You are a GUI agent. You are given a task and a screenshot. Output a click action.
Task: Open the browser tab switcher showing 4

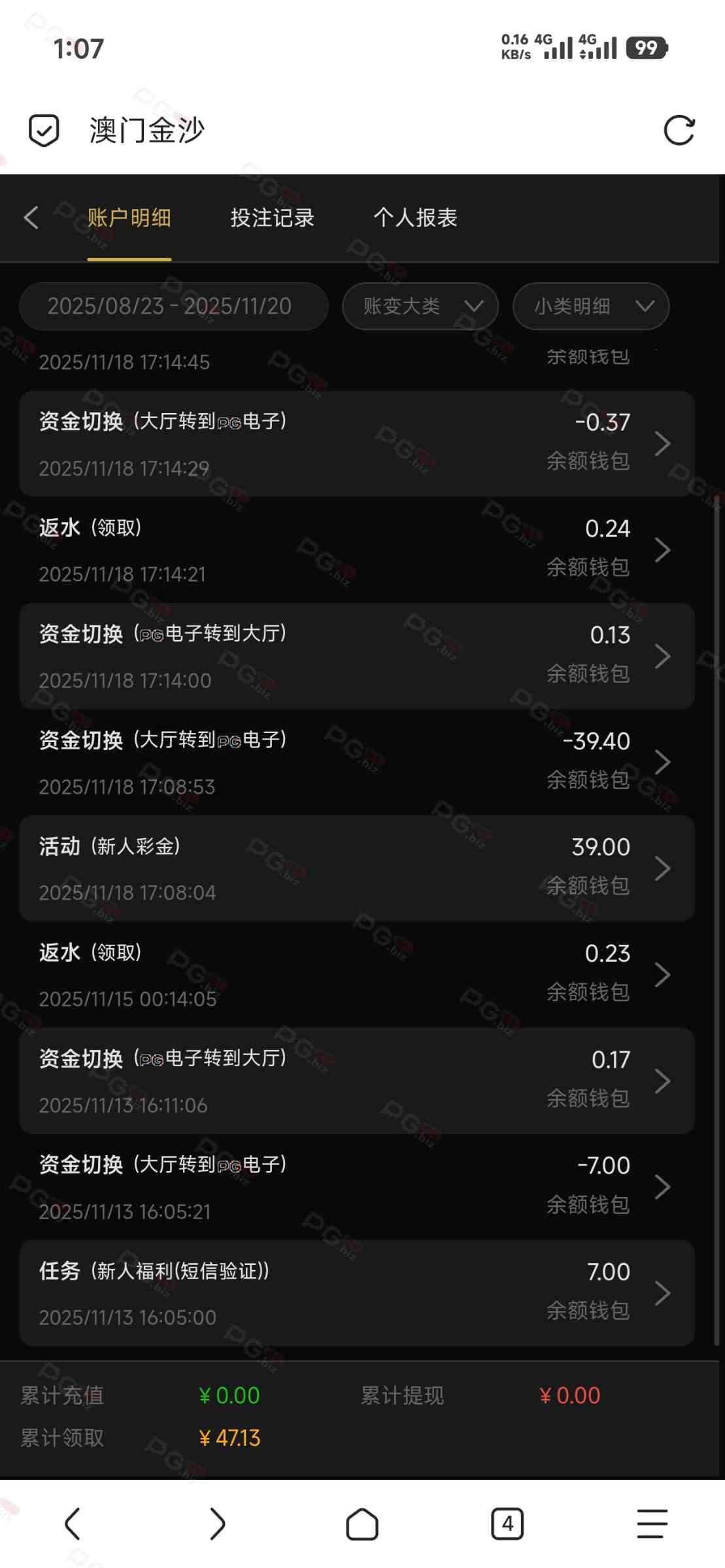[507, 1524]
